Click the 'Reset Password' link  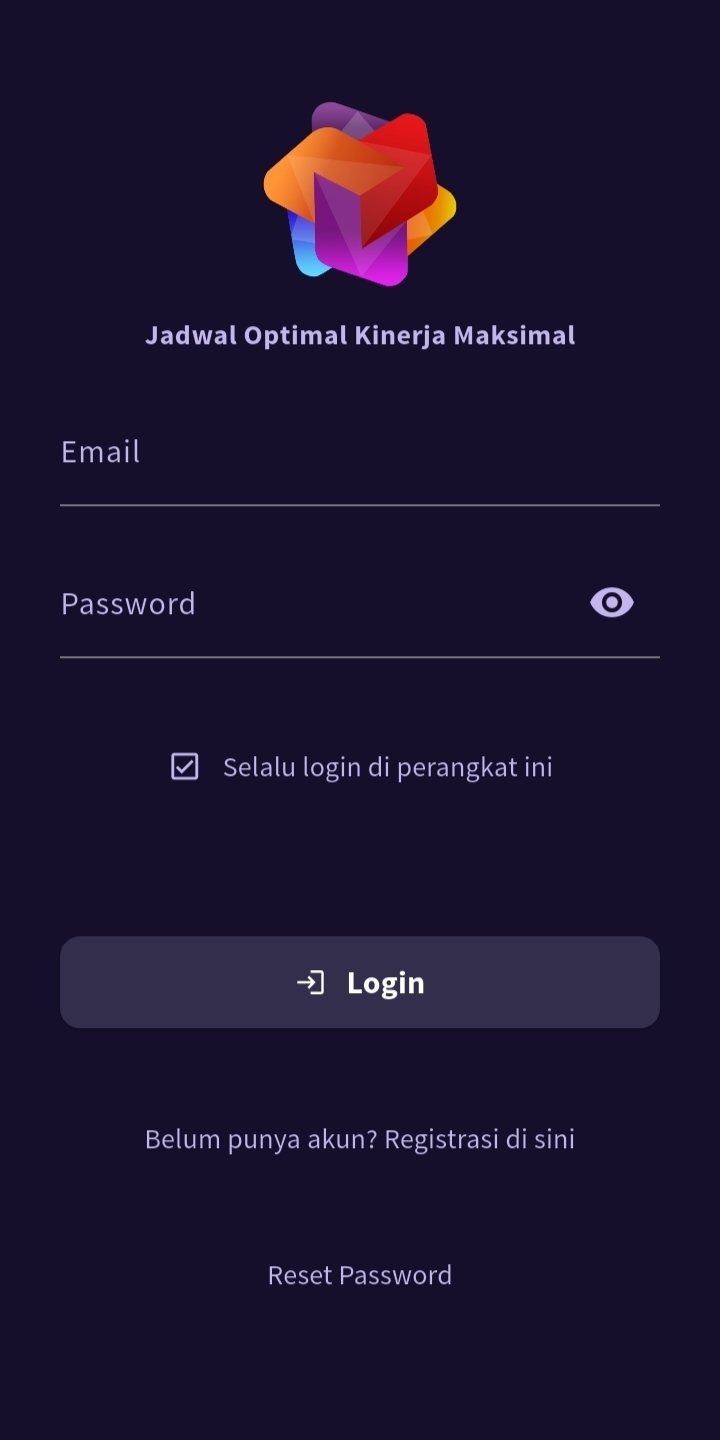(x=359, y=1274)
